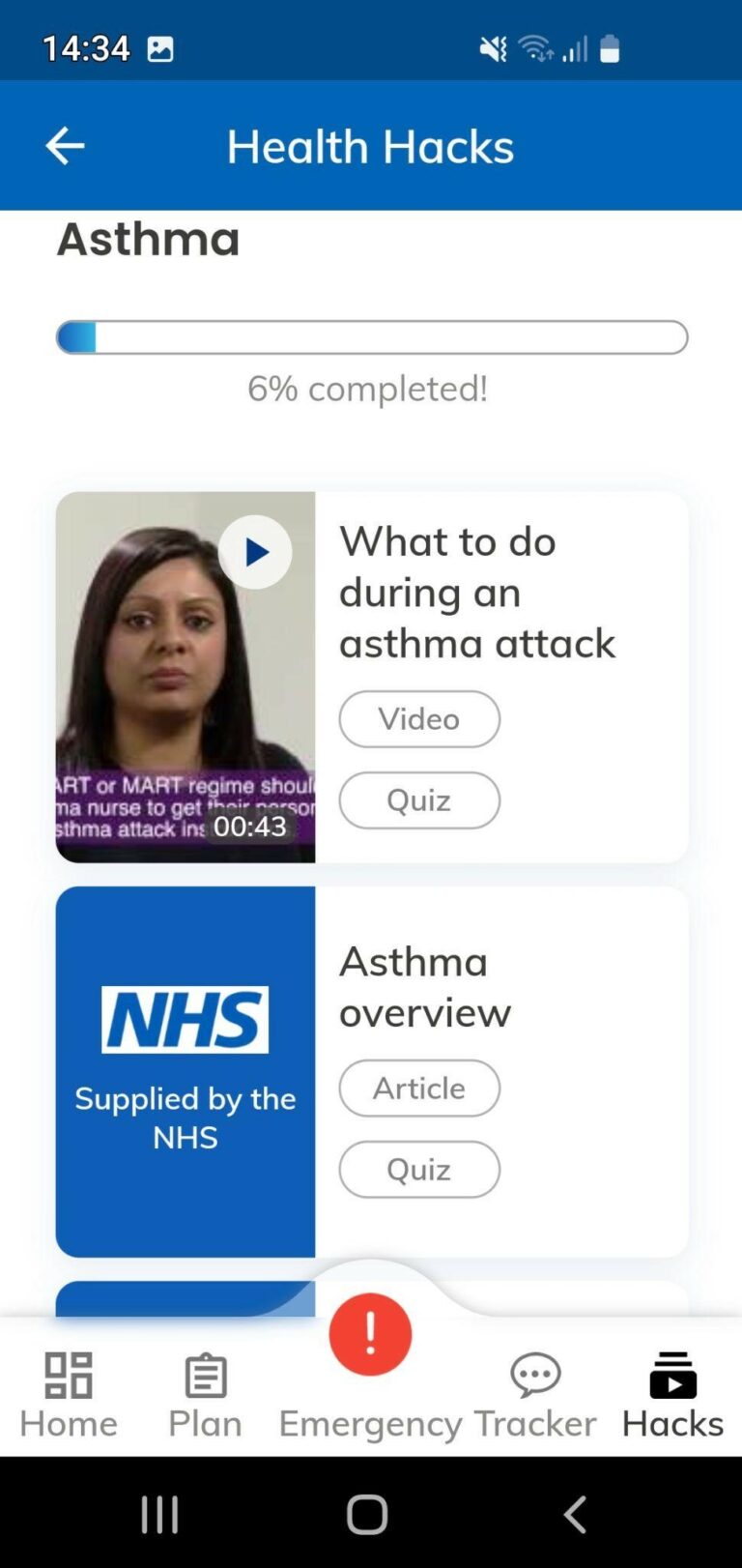Tap the asthma attack video thumbnail
This screenshot has width=742, height=1568.
185,677
